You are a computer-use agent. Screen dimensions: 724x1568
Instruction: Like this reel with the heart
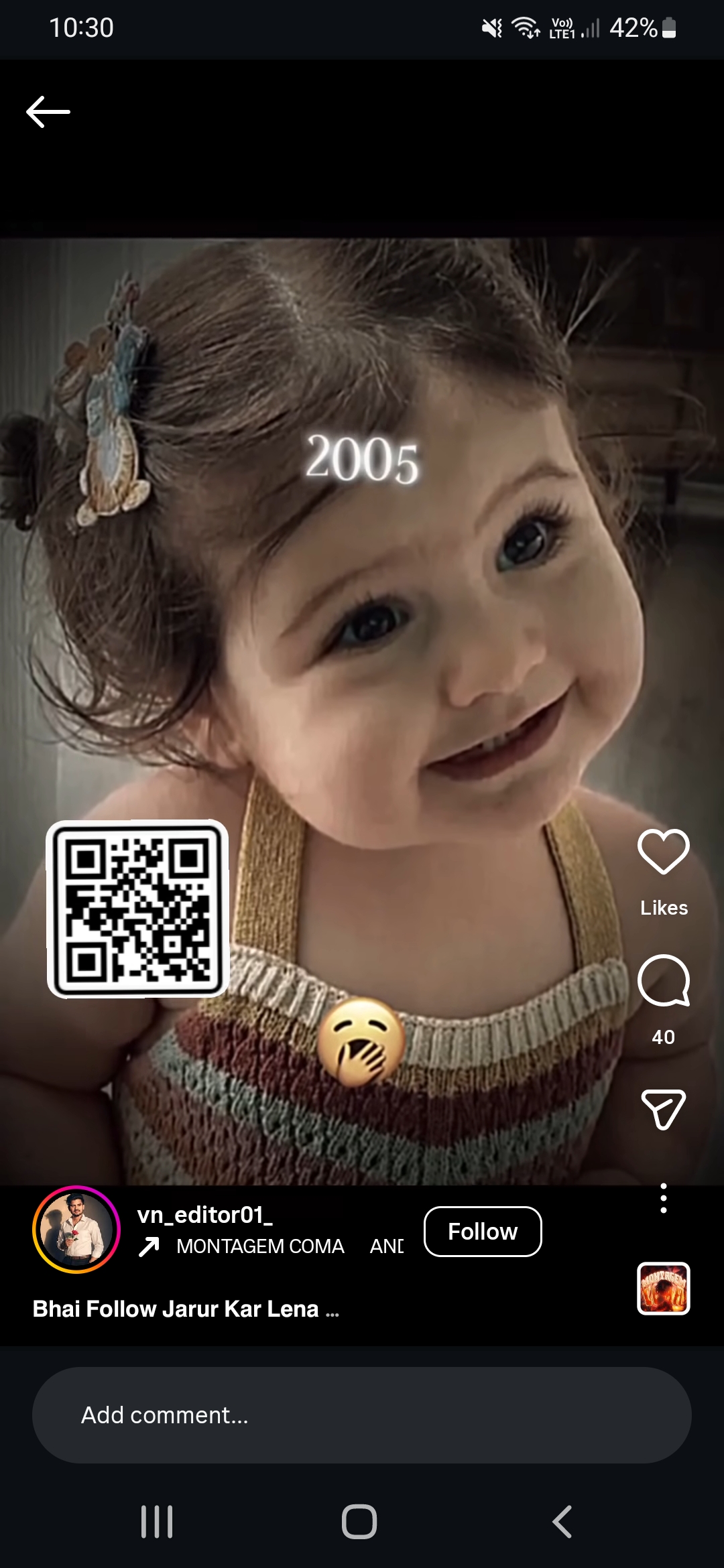click(663, 852)
